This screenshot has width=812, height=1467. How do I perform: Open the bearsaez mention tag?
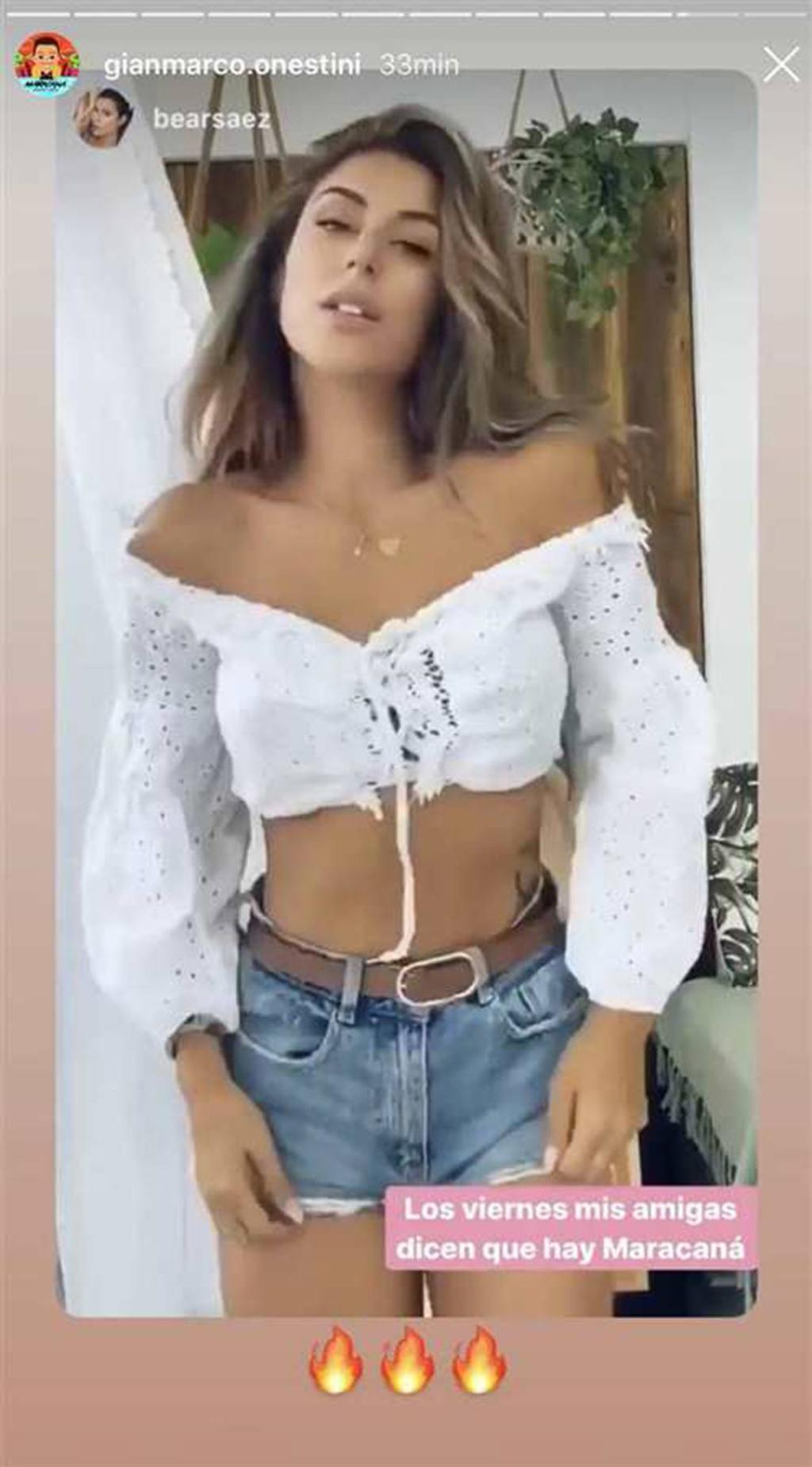(213, 120)
